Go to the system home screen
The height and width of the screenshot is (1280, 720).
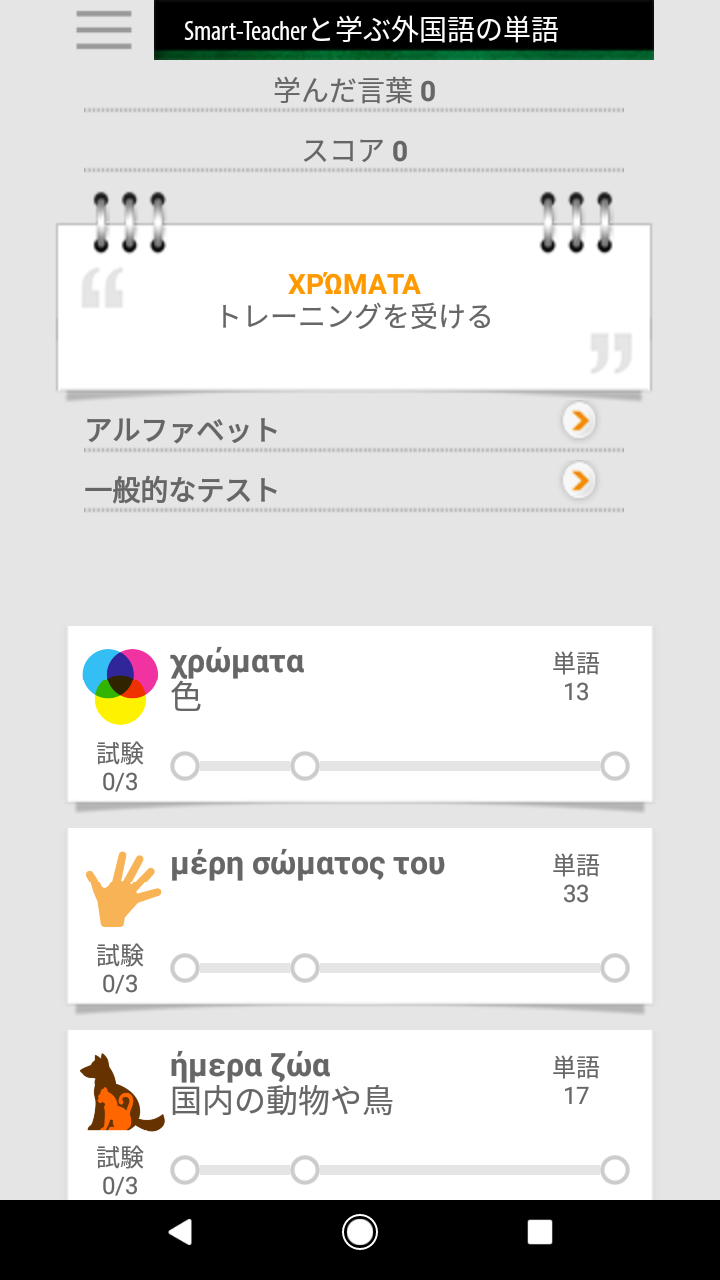coord(360,1232)
